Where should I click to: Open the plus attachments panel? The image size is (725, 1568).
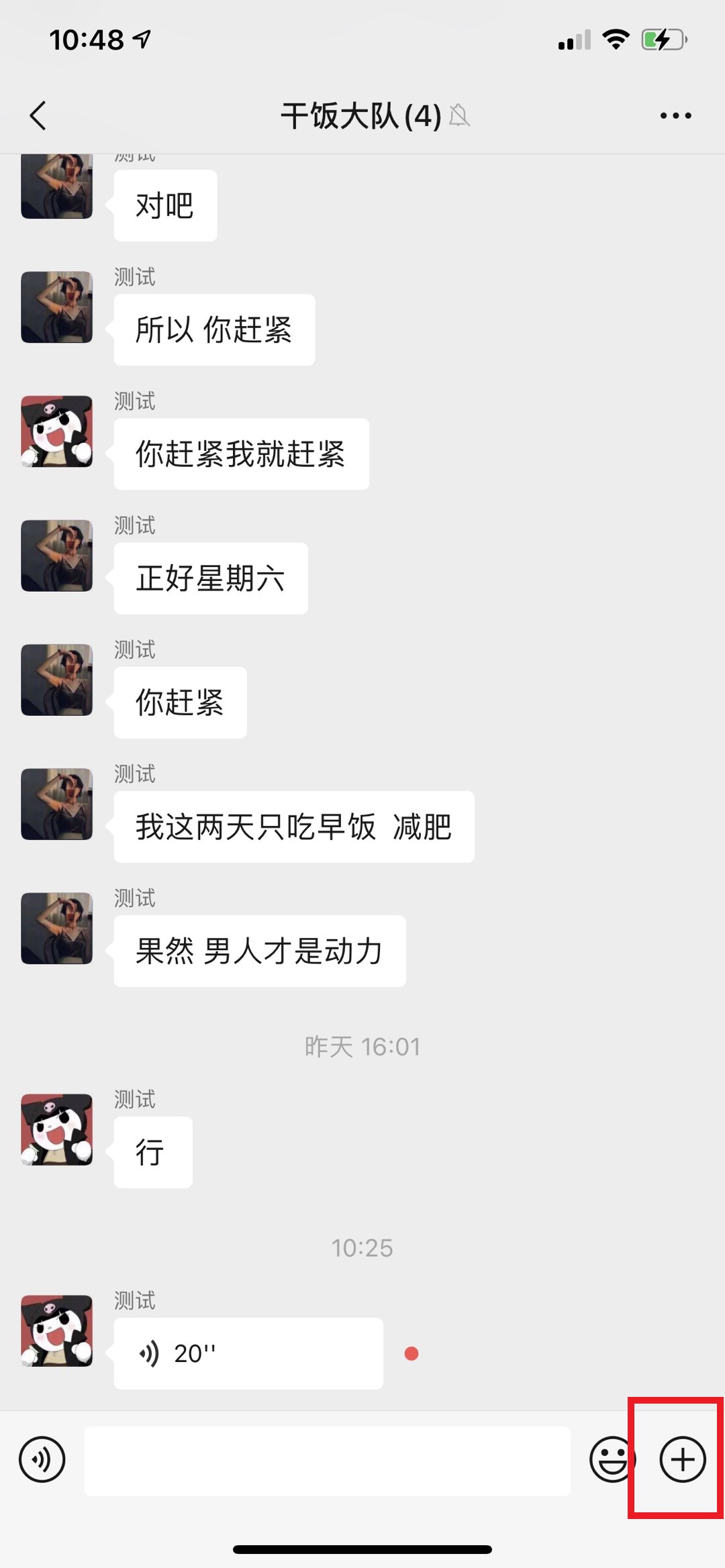(683, 1459)
